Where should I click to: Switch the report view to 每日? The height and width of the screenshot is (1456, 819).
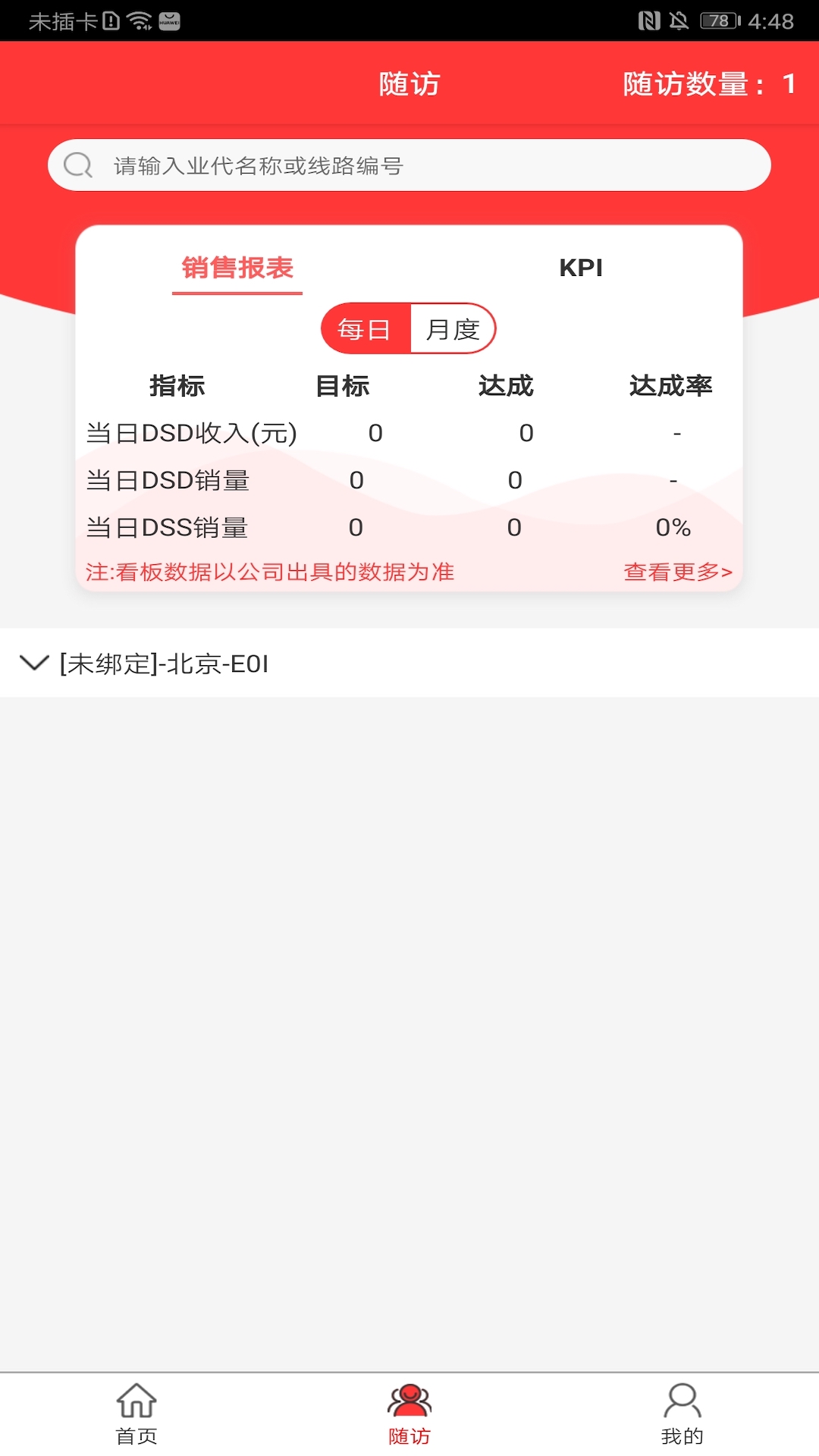(366, 328)
